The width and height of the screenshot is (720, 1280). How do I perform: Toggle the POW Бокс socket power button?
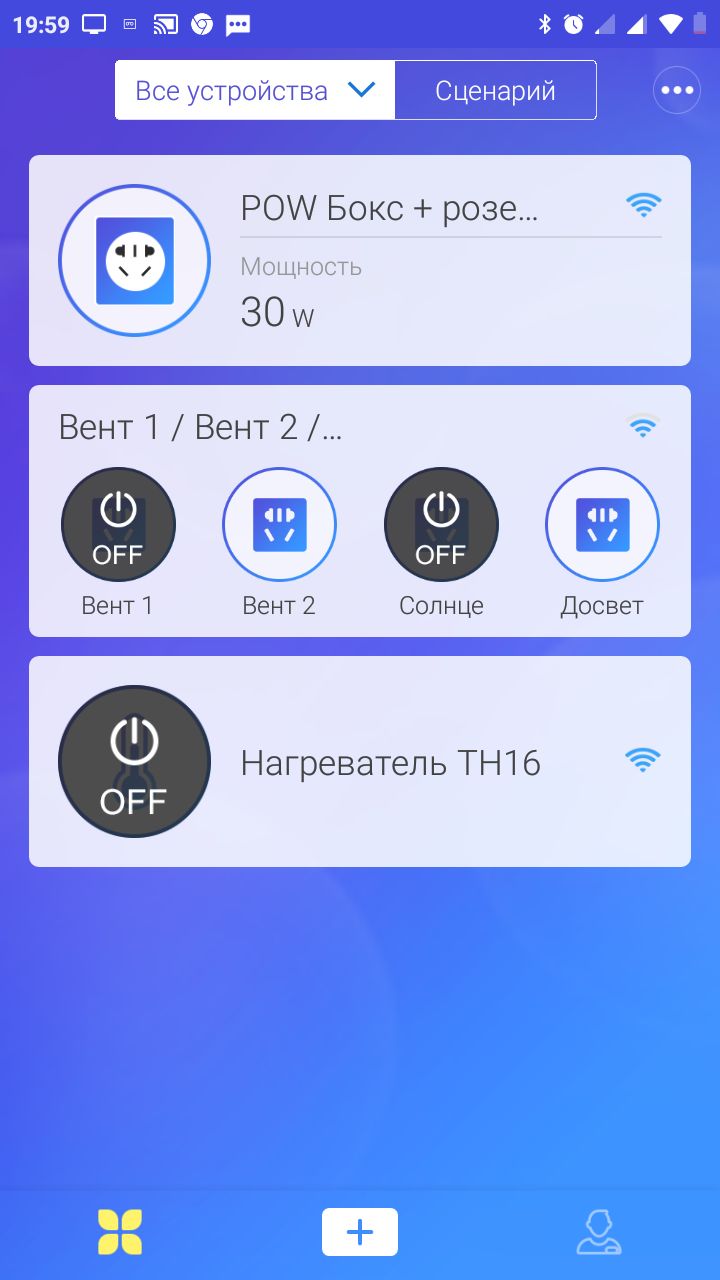click(134, 261)
